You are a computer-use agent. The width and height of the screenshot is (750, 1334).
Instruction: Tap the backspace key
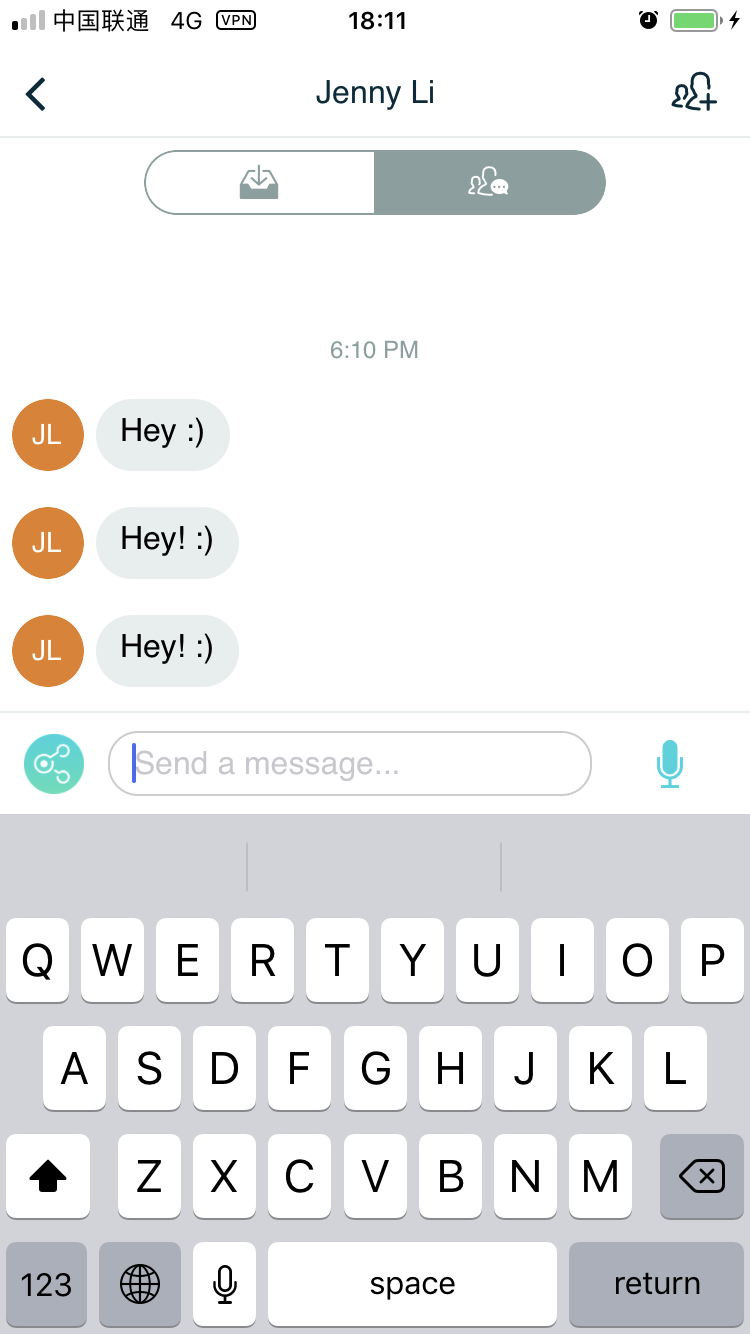tap(702, 1177)
